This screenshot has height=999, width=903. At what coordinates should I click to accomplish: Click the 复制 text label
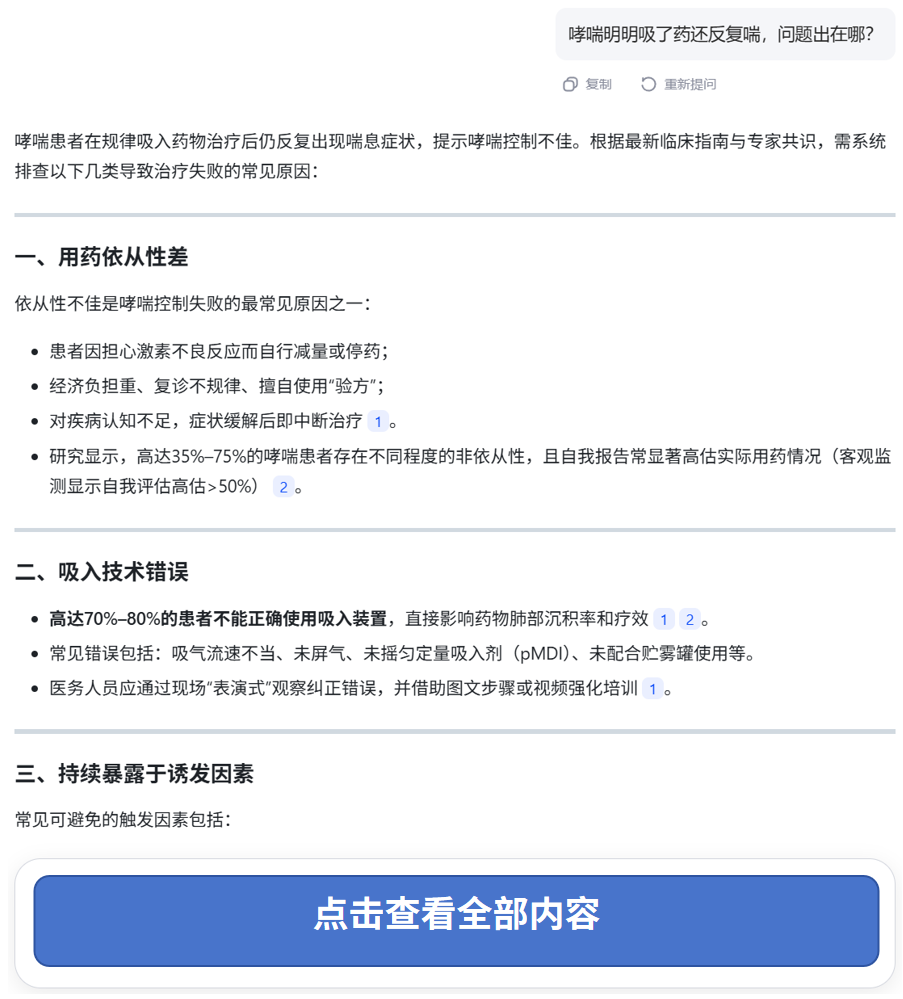point(596,84)
